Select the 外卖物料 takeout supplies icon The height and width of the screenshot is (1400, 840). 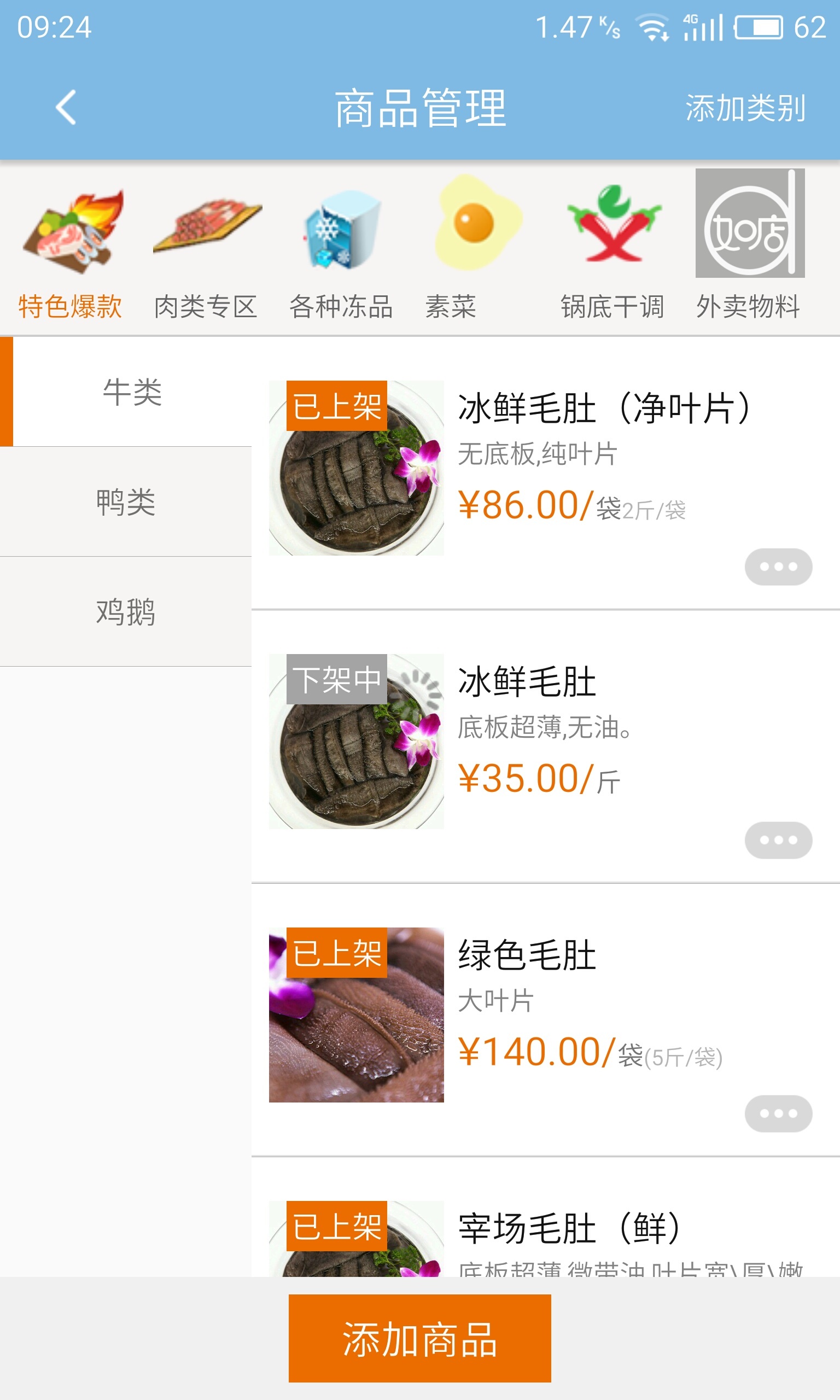(x=750, y=224)
